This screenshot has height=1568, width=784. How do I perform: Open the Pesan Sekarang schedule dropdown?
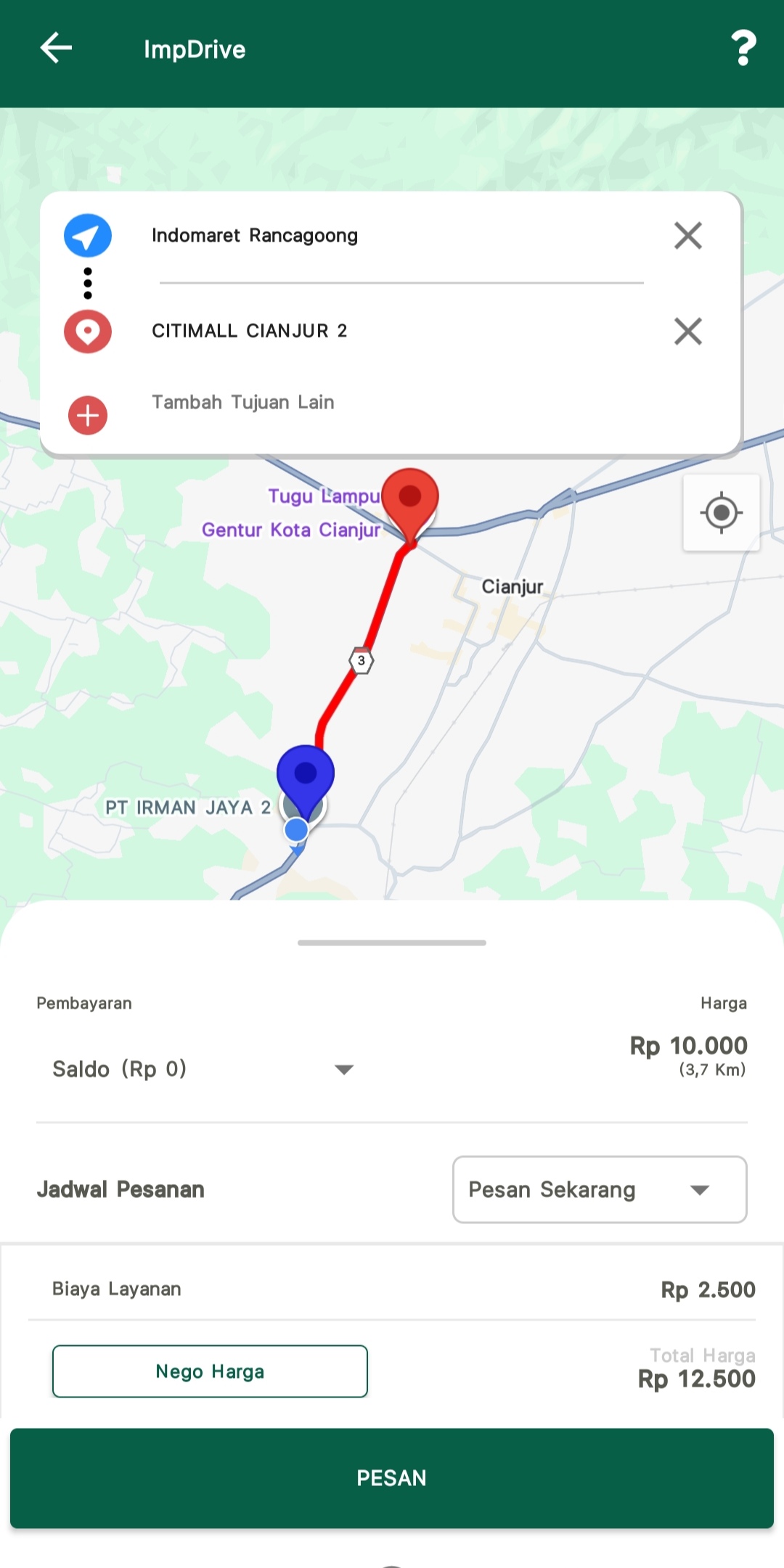tap(600, 1189)
